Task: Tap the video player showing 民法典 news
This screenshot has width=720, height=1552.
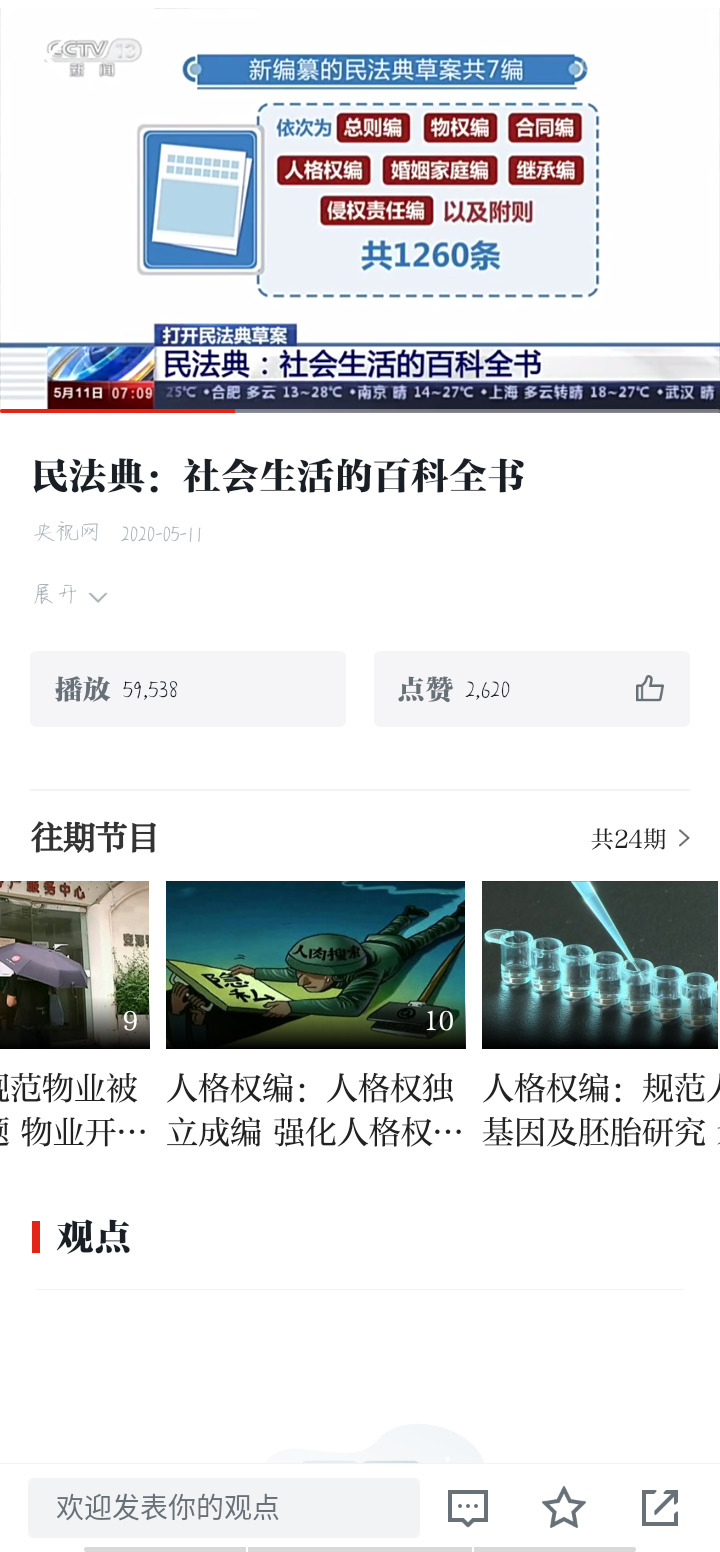Action: (360, 205)
